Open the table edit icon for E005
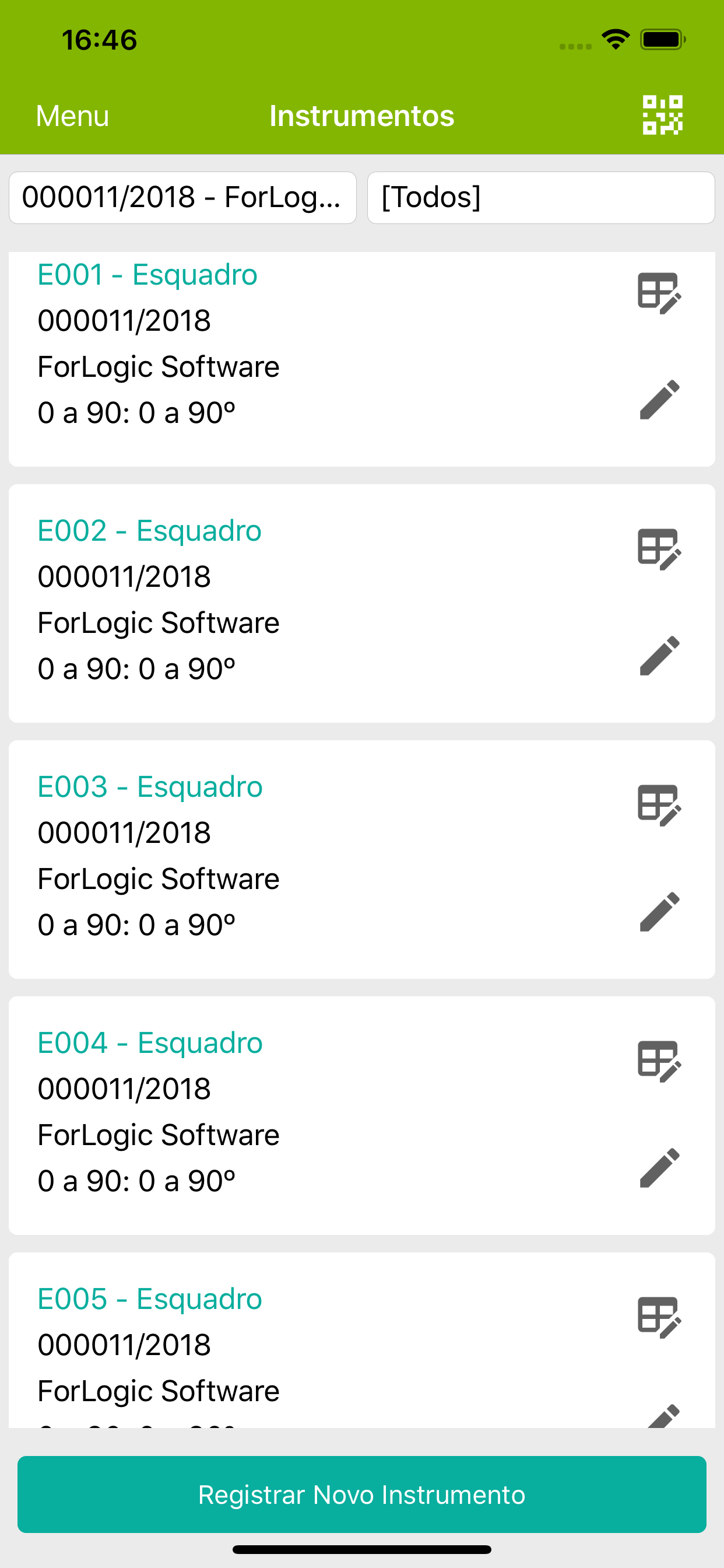 pyautogui.click(x=659, y=1318)
